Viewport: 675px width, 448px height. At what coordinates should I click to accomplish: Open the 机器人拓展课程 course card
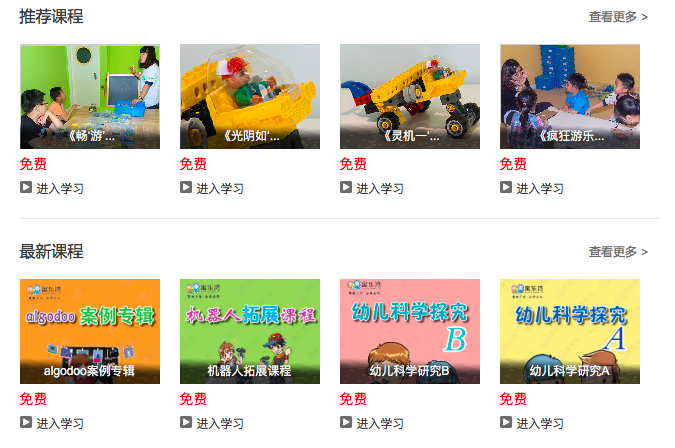click(250, 331)
